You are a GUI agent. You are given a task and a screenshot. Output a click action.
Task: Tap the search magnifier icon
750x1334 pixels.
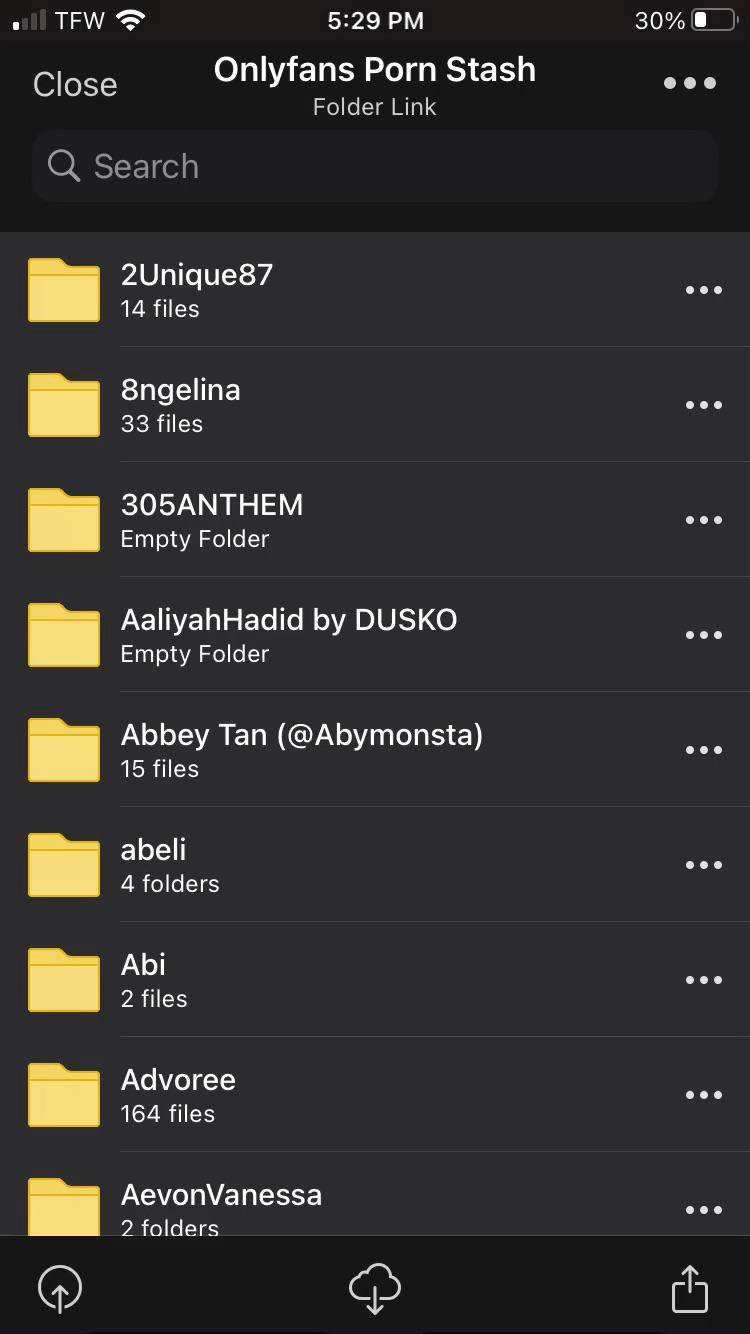tap(63, 166)
